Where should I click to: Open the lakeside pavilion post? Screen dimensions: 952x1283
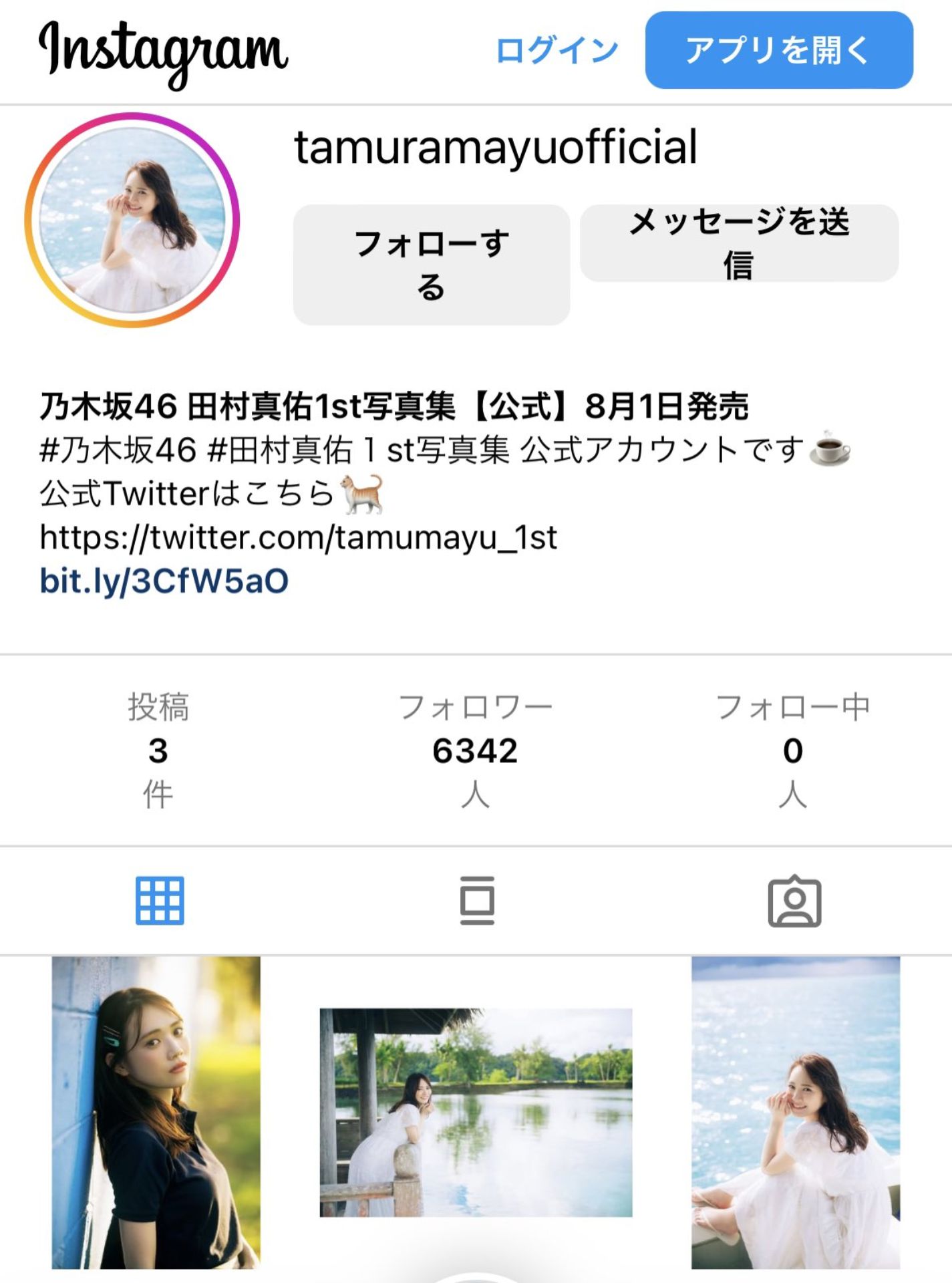[x=476, y=1113]
